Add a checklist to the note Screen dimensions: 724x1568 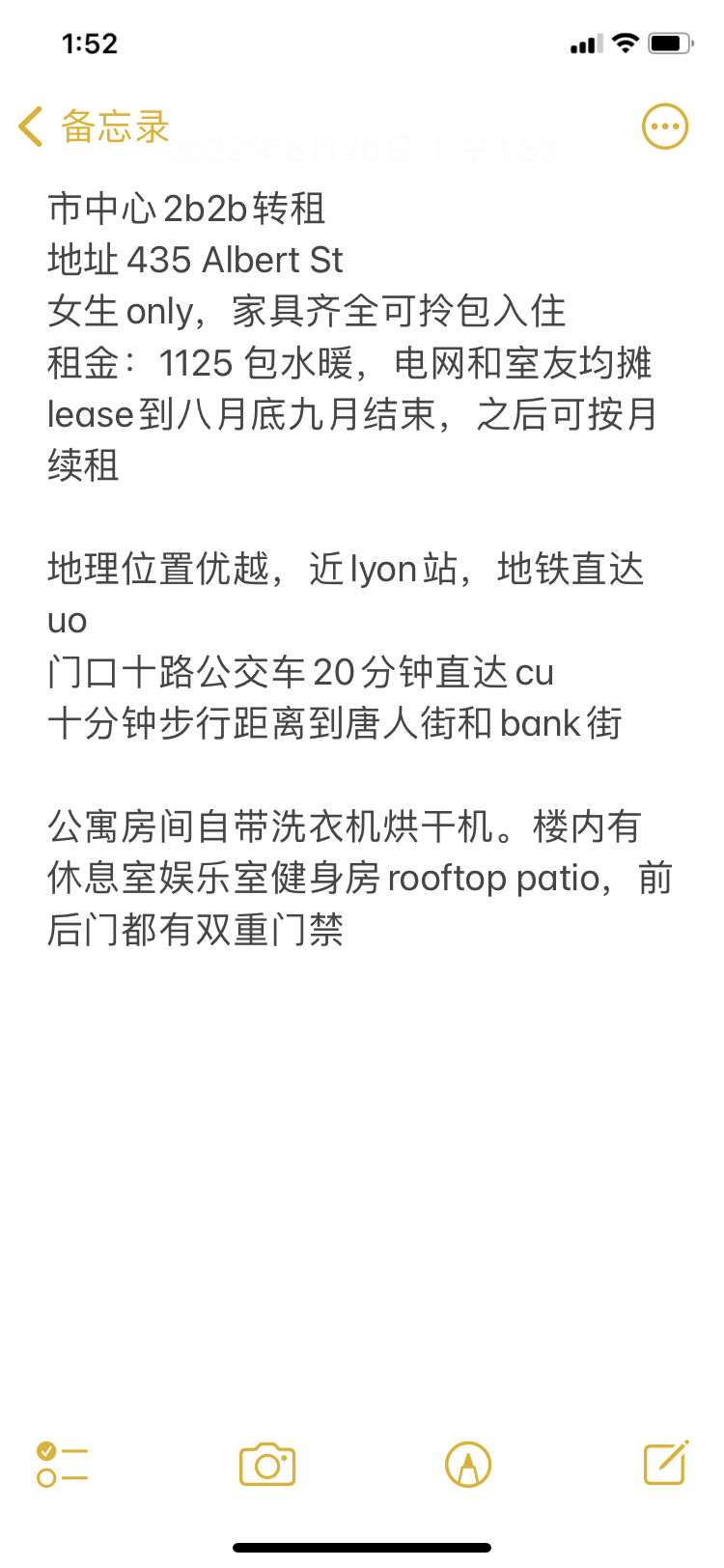tap(62, 1465)
